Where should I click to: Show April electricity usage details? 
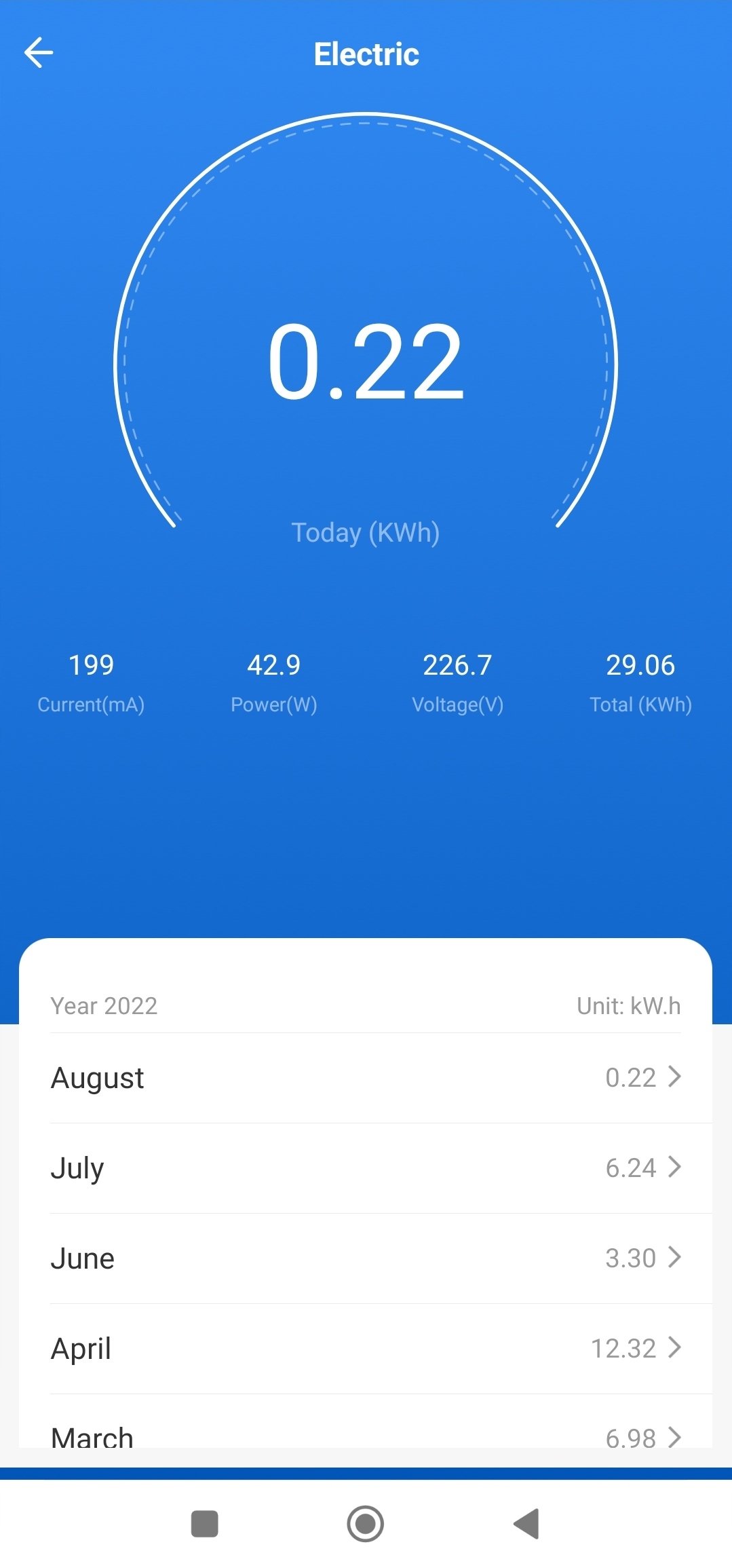pyautogui.click(x=366, y=1348)
